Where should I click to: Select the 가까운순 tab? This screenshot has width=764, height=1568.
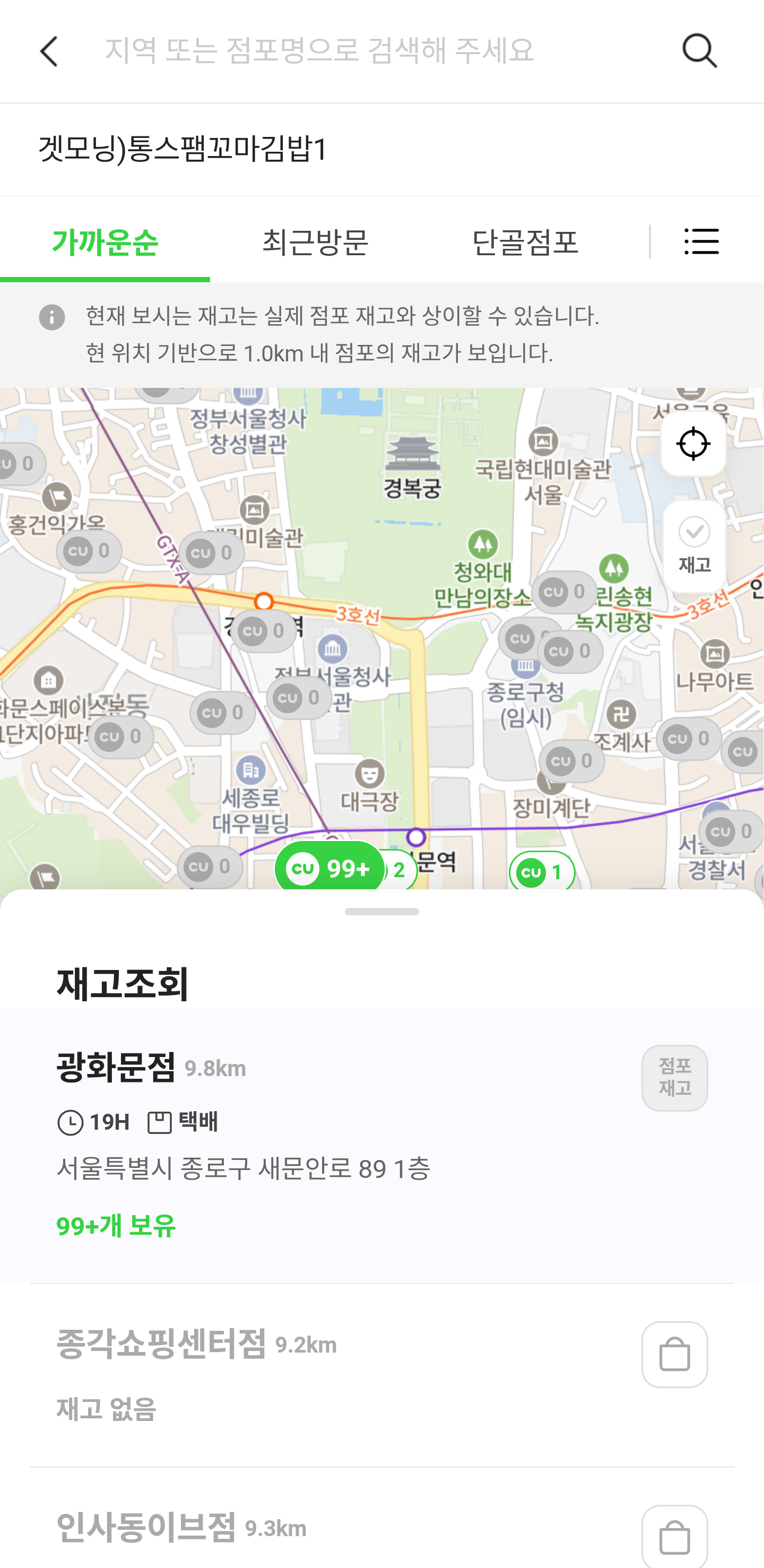[105, 241]
